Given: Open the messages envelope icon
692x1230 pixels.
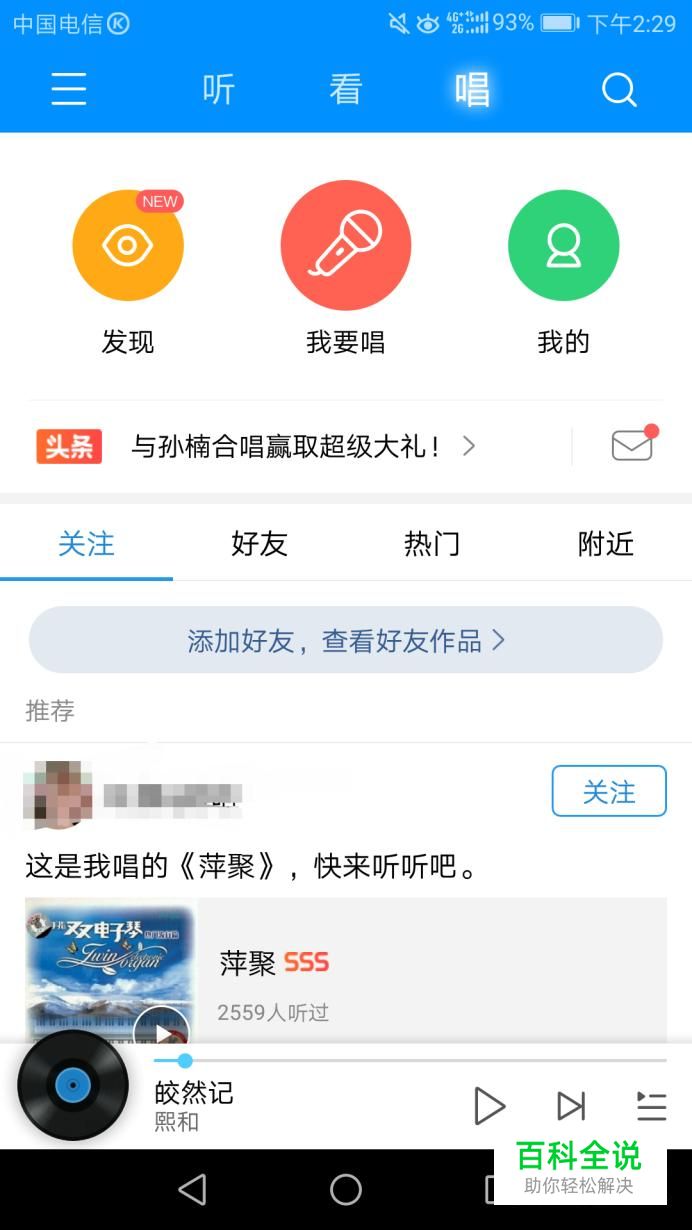Looking at the screenshot, I should 632,446.
